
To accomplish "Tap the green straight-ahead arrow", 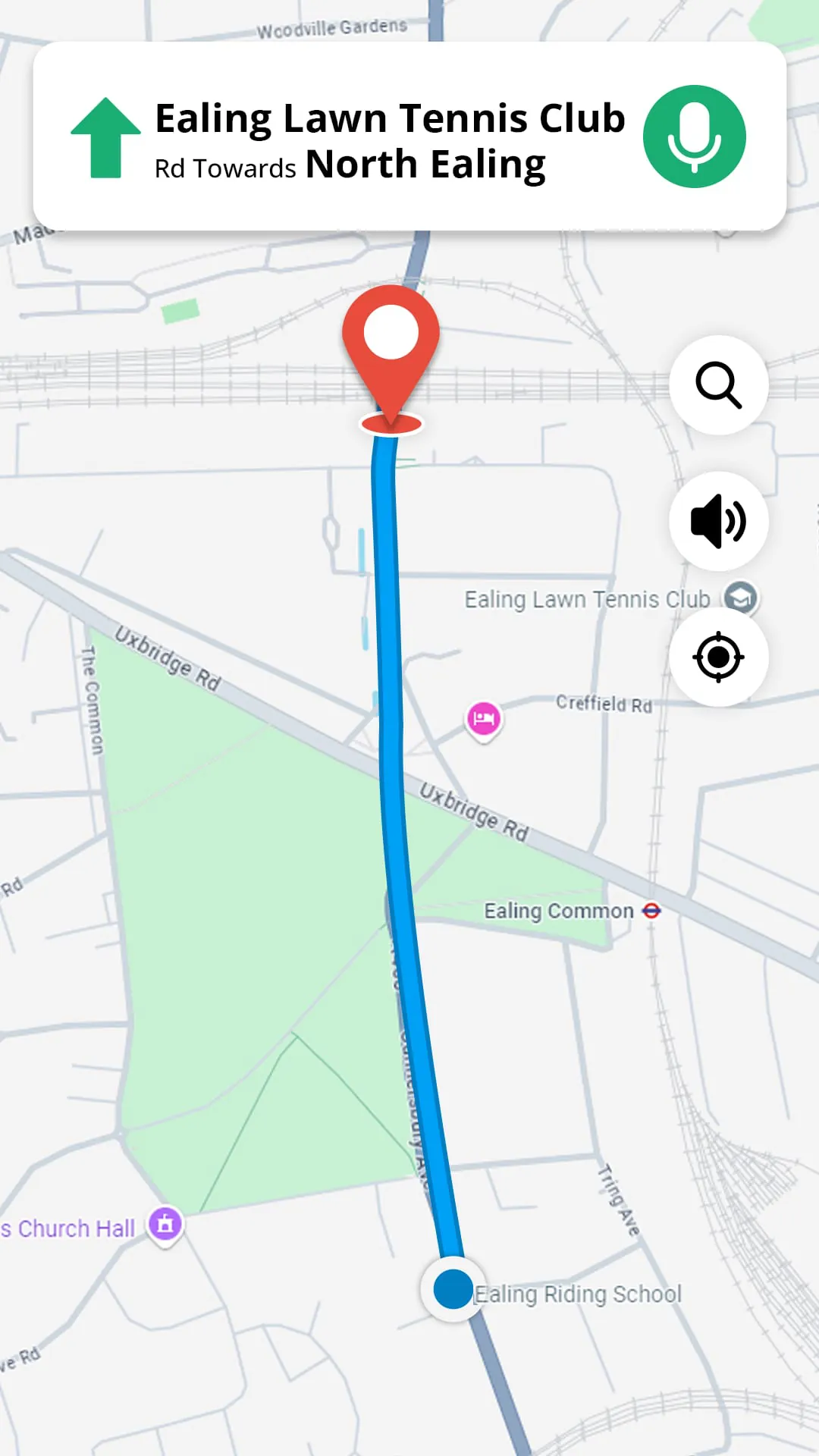I will (105, 136).
